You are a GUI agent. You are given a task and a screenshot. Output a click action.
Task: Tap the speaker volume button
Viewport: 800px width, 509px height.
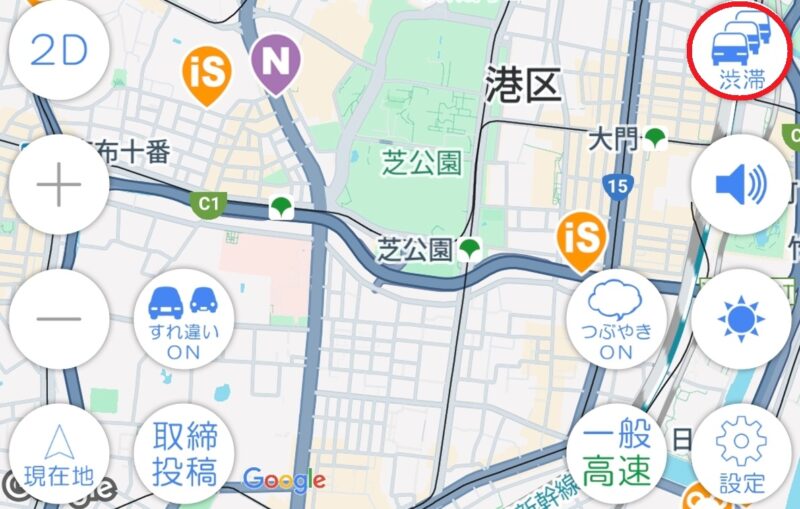click(x=741, y=186)
